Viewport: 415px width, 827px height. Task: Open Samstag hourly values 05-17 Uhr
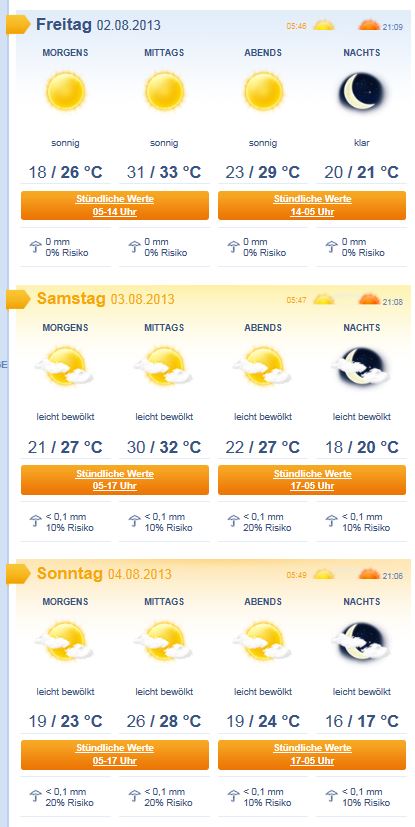[115, 480]
